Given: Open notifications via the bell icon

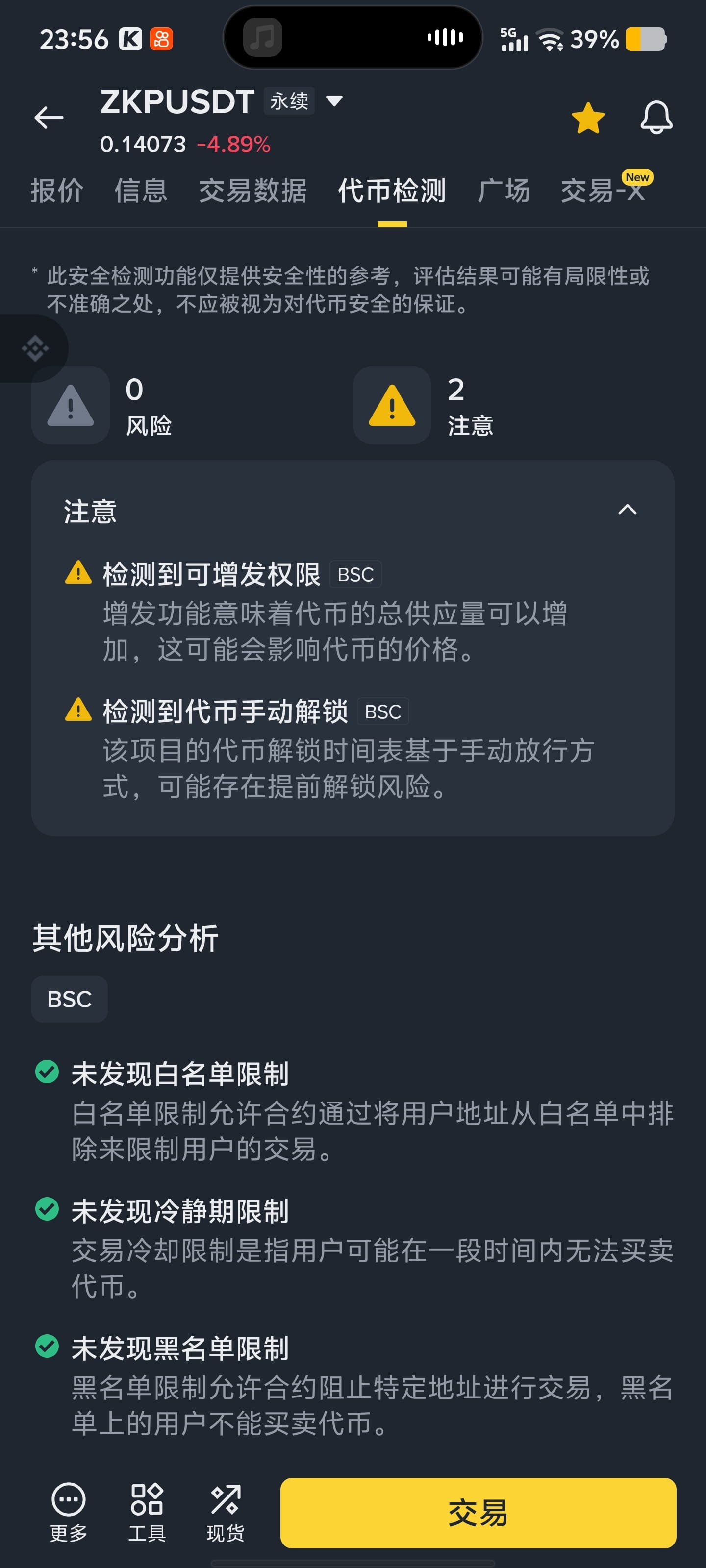Looking at the screenshot, I should point(656,118).
